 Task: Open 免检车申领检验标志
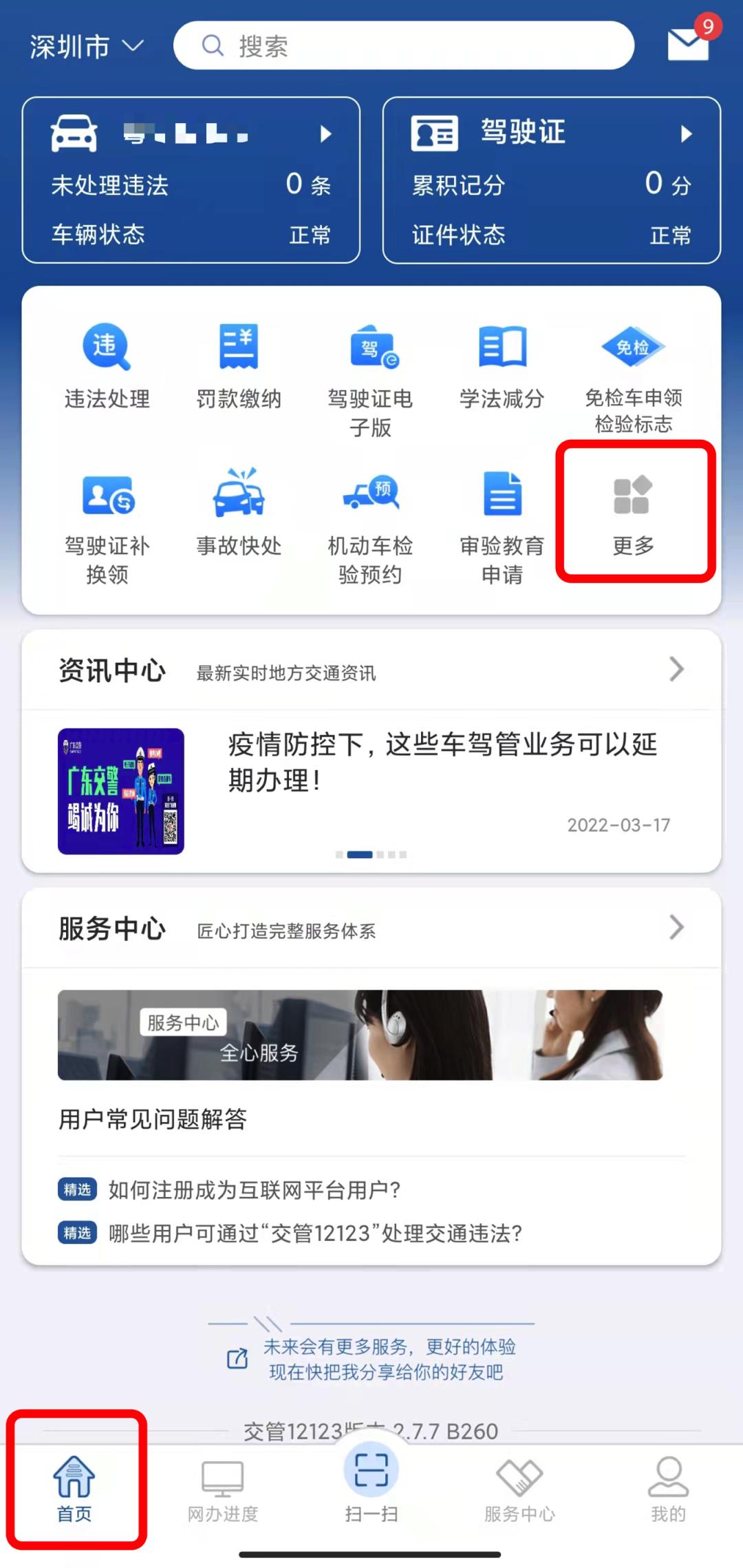click(x=633, y=379)
